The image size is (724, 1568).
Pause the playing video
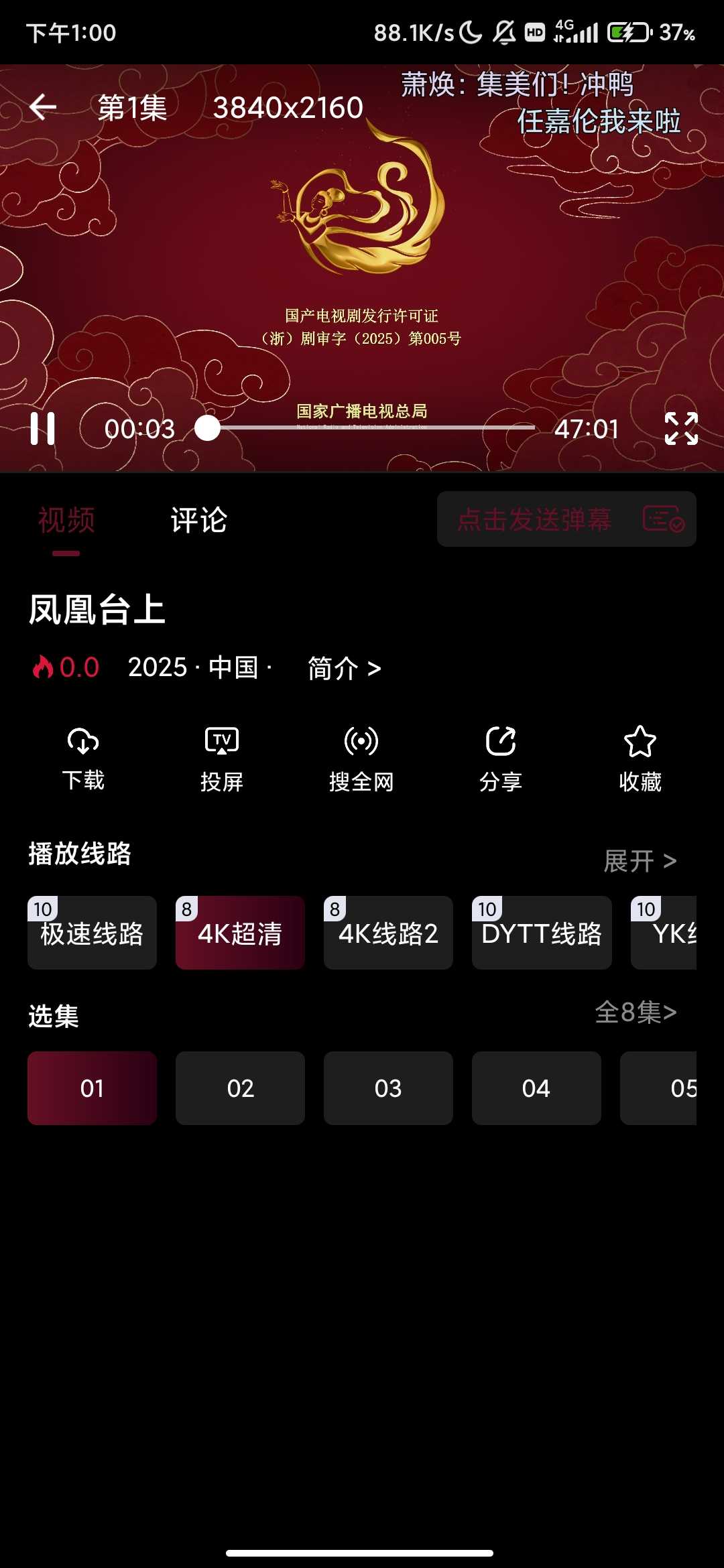coord(42,430)
